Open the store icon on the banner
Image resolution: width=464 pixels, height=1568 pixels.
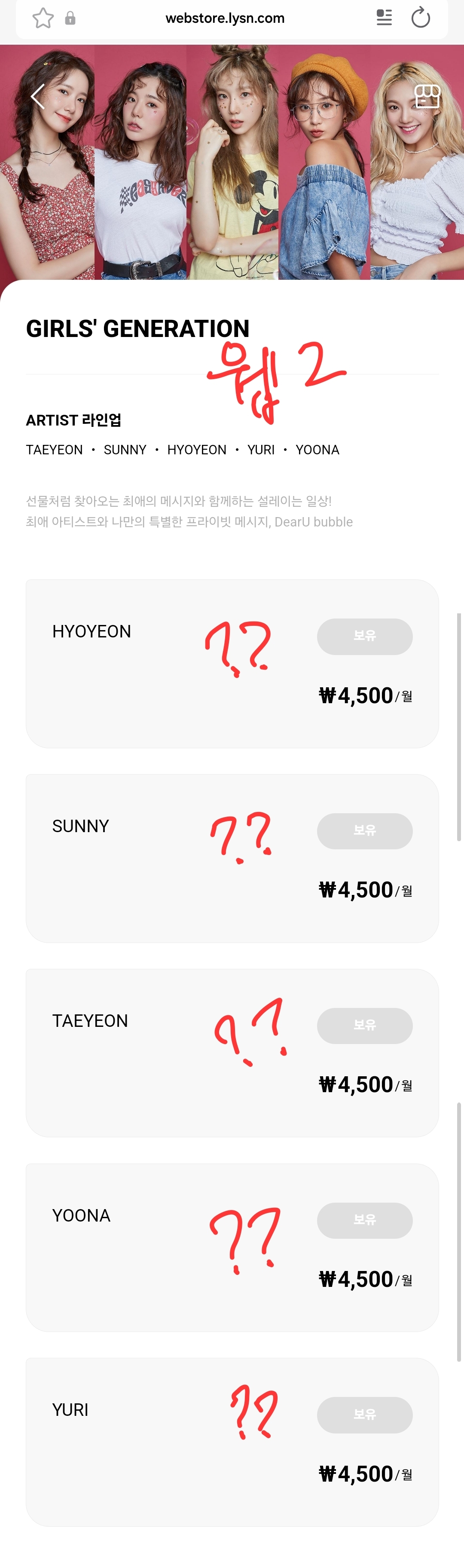[427, 96]
